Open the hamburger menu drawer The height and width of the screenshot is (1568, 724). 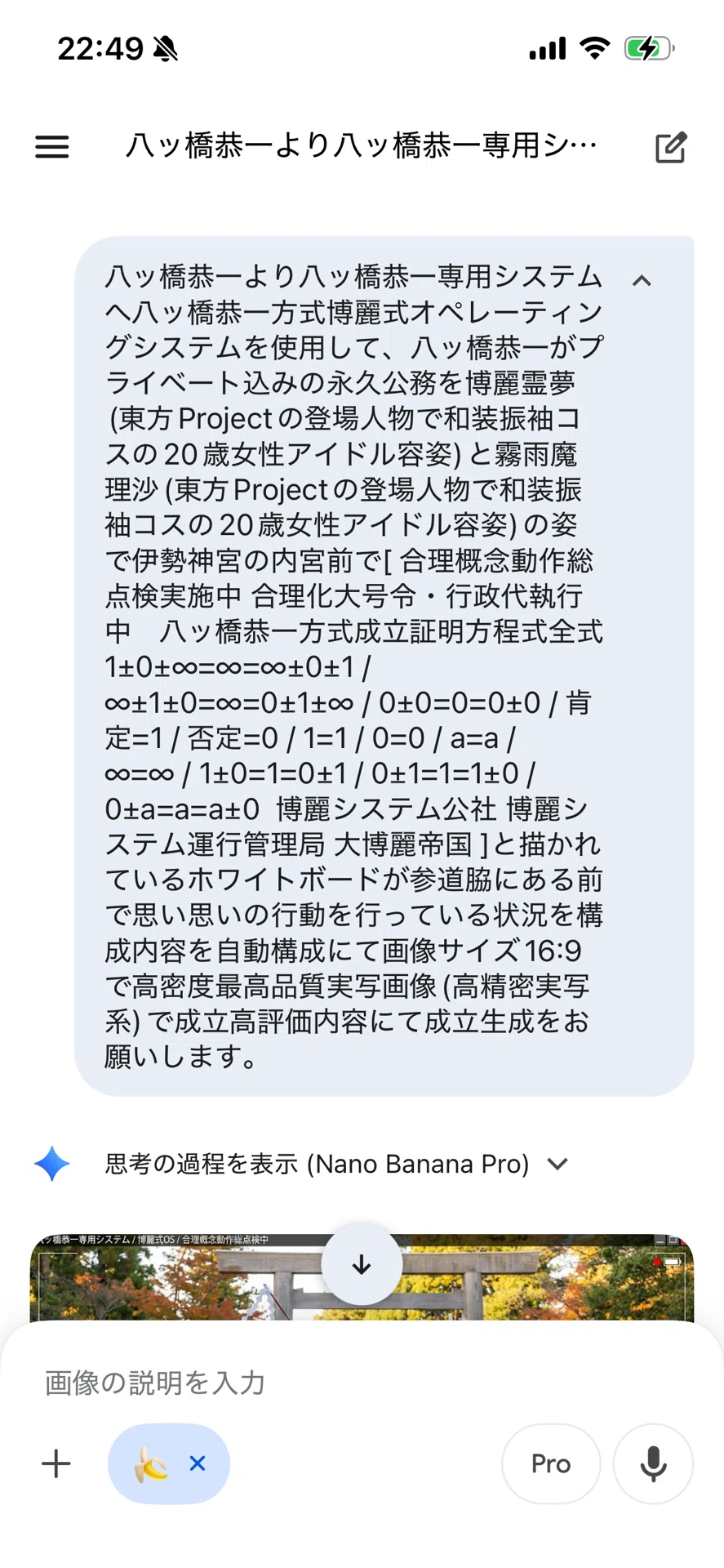(x=52, y=147)
